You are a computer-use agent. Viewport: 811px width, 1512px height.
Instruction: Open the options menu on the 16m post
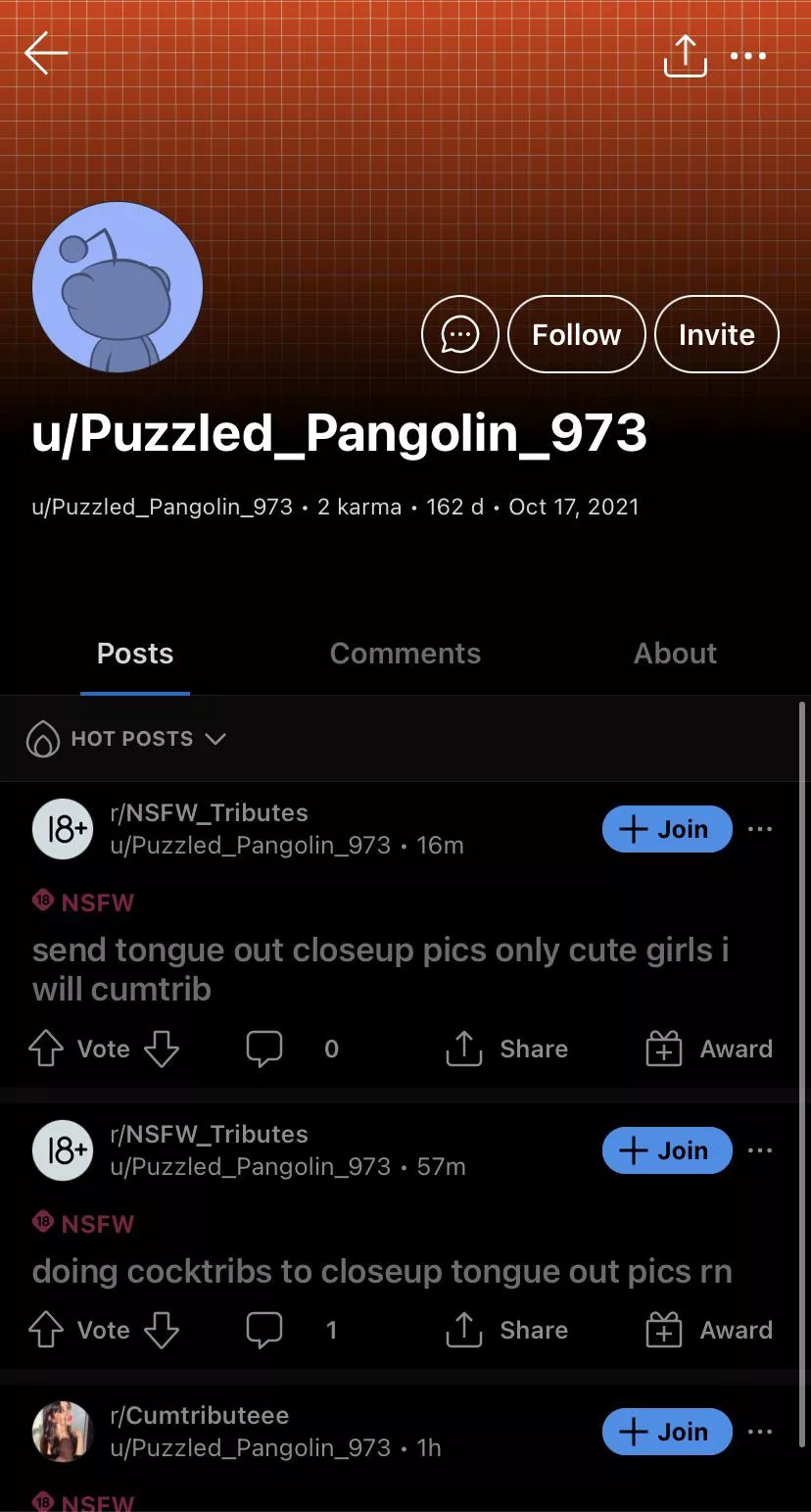760,829
